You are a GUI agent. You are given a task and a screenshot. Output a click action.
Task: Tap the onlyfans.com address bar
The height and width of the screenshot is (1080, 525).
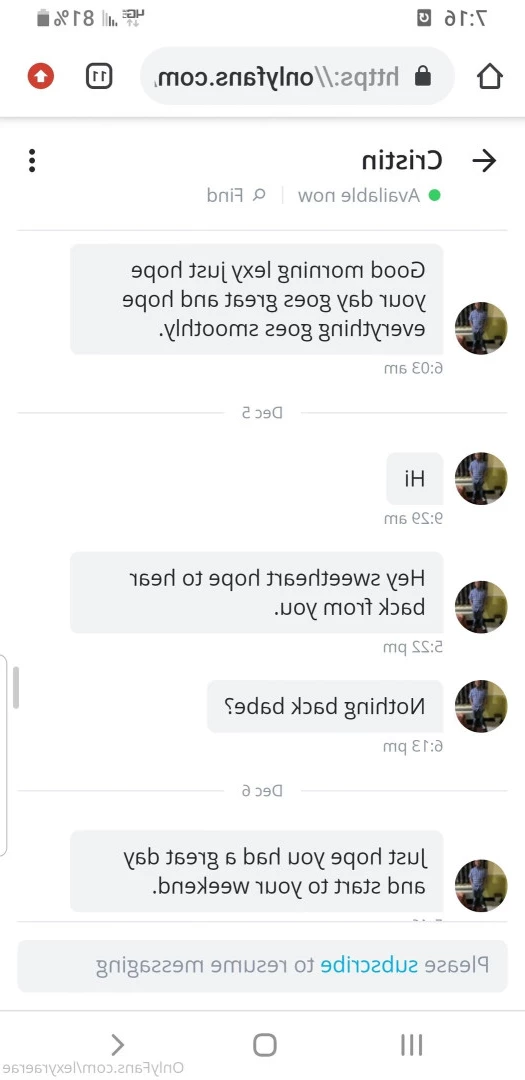coord(297,76)
